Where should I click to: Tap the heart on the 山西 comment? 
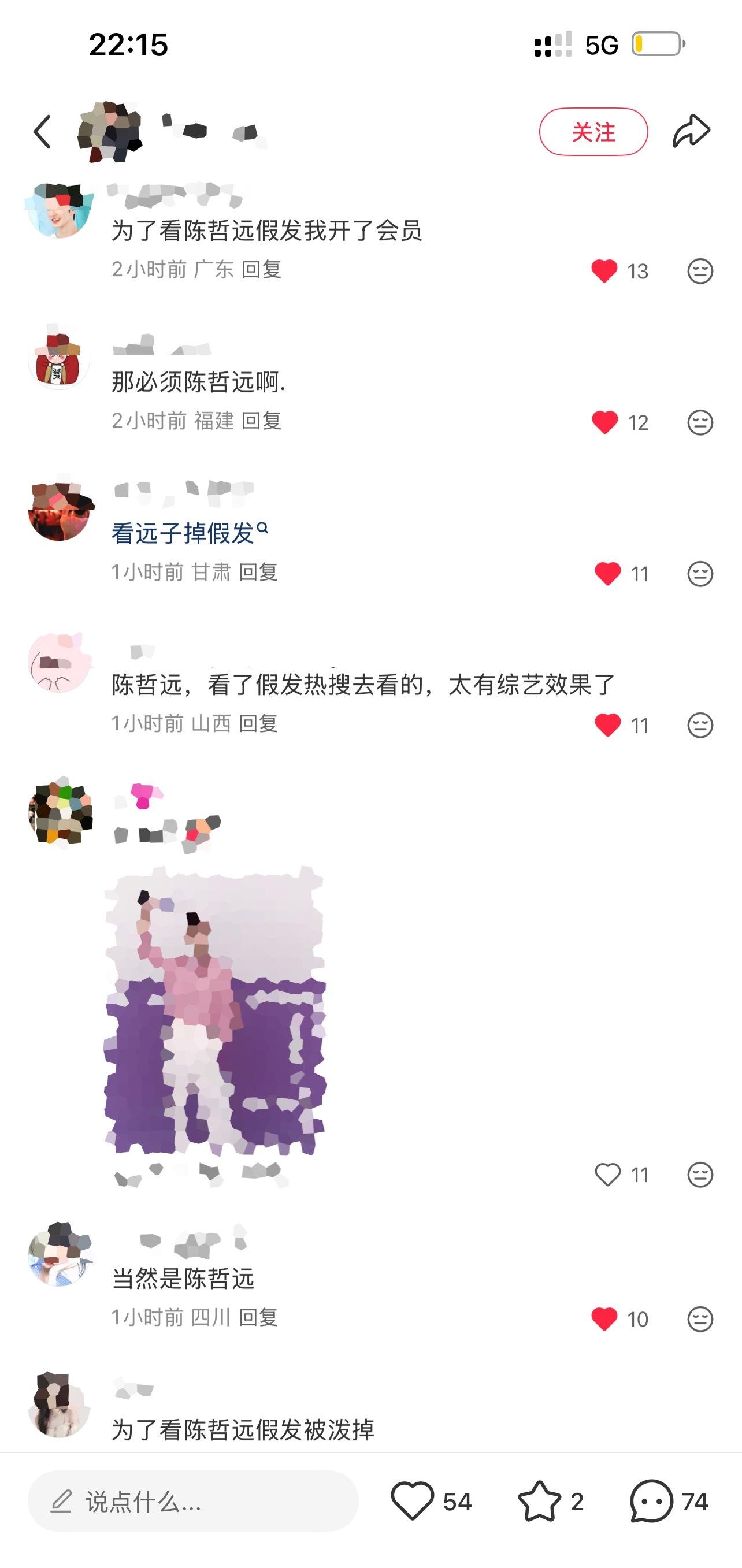[x=607, y=725]
